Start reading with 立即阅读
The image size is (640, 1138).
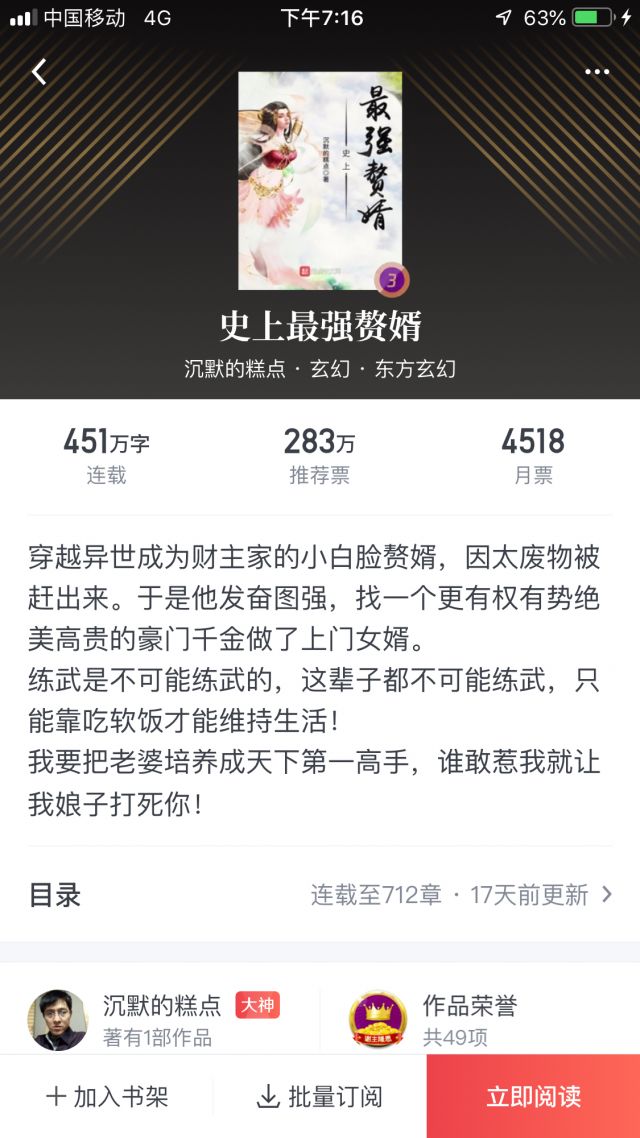[533, 1096]
